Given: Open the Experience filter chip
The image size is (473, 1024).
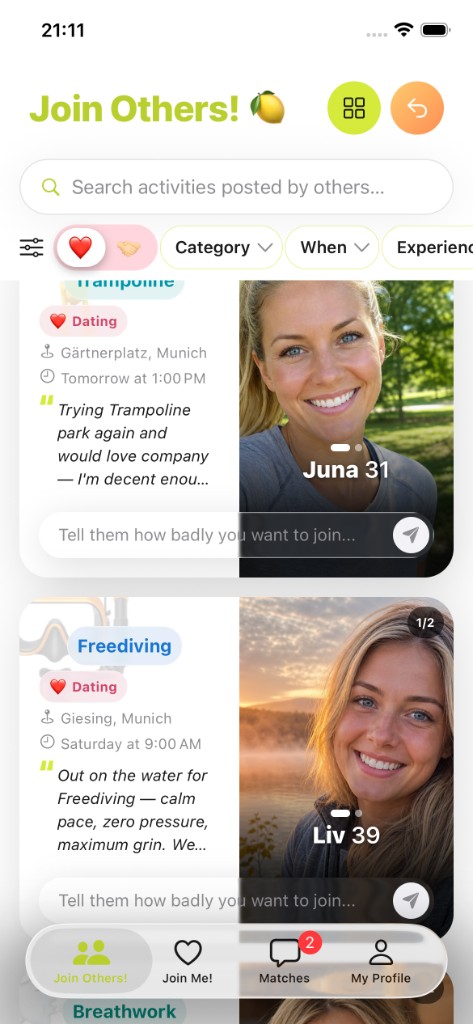Looking at the screenshot, I should [427, 248].
